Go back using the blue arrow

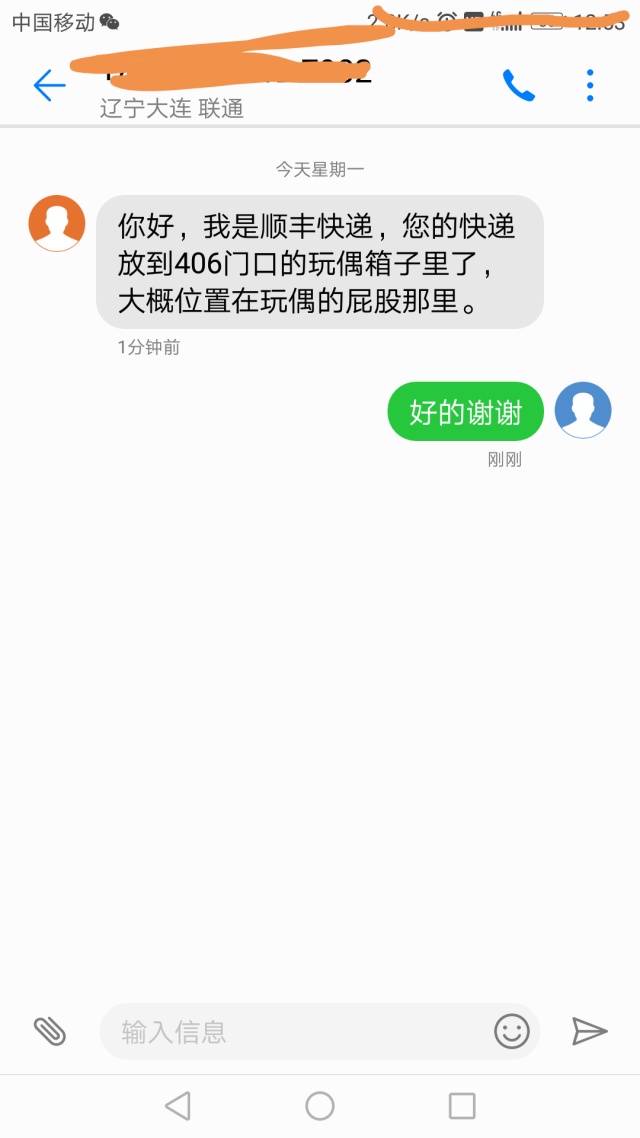48,86
